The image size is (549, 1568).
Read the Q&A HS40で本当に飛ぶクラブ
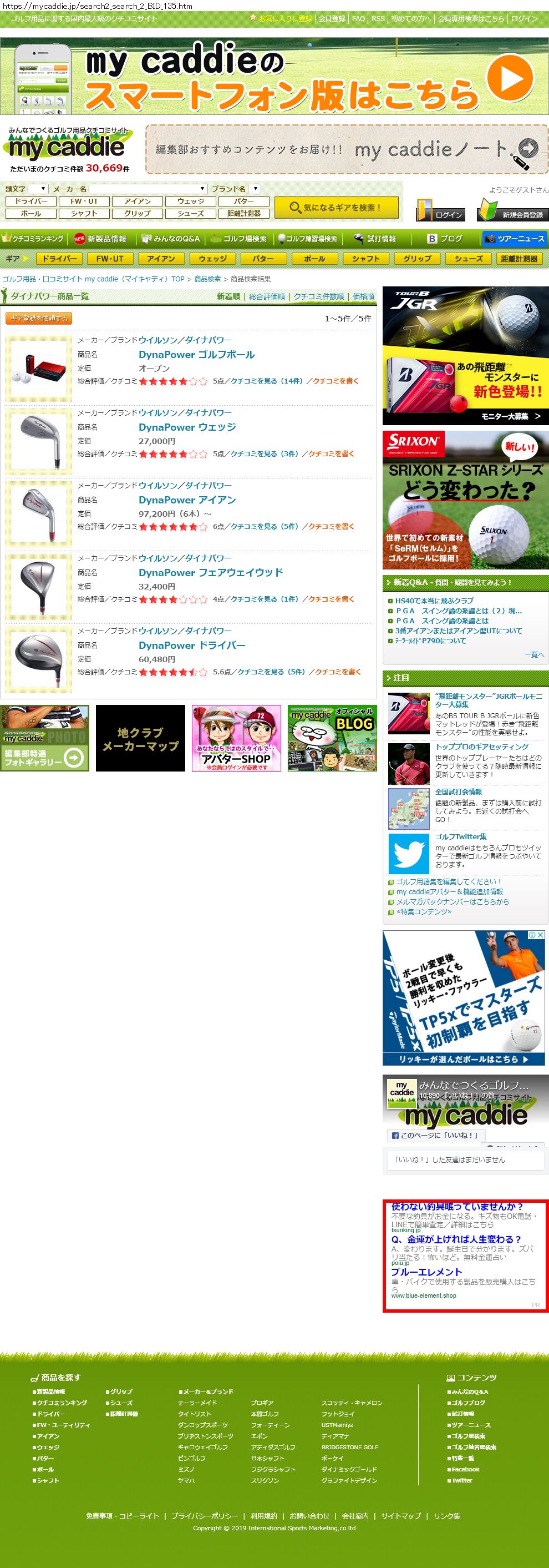pyautogui.click(x=434, y=601)
